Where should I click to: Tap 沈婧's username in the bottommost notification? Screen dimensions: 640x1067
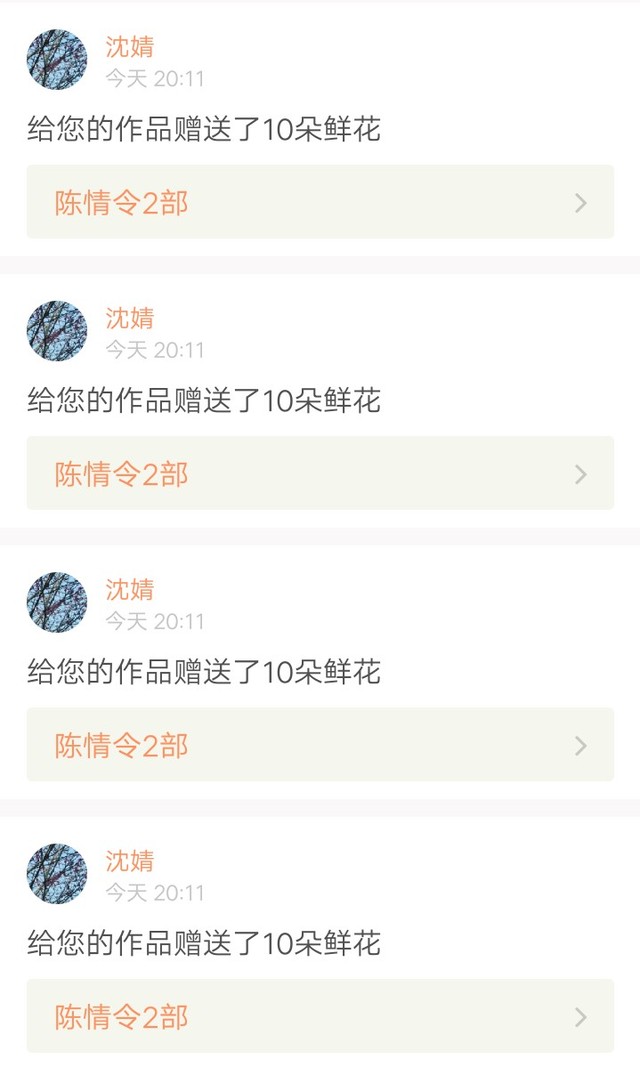tap(130, 861)
